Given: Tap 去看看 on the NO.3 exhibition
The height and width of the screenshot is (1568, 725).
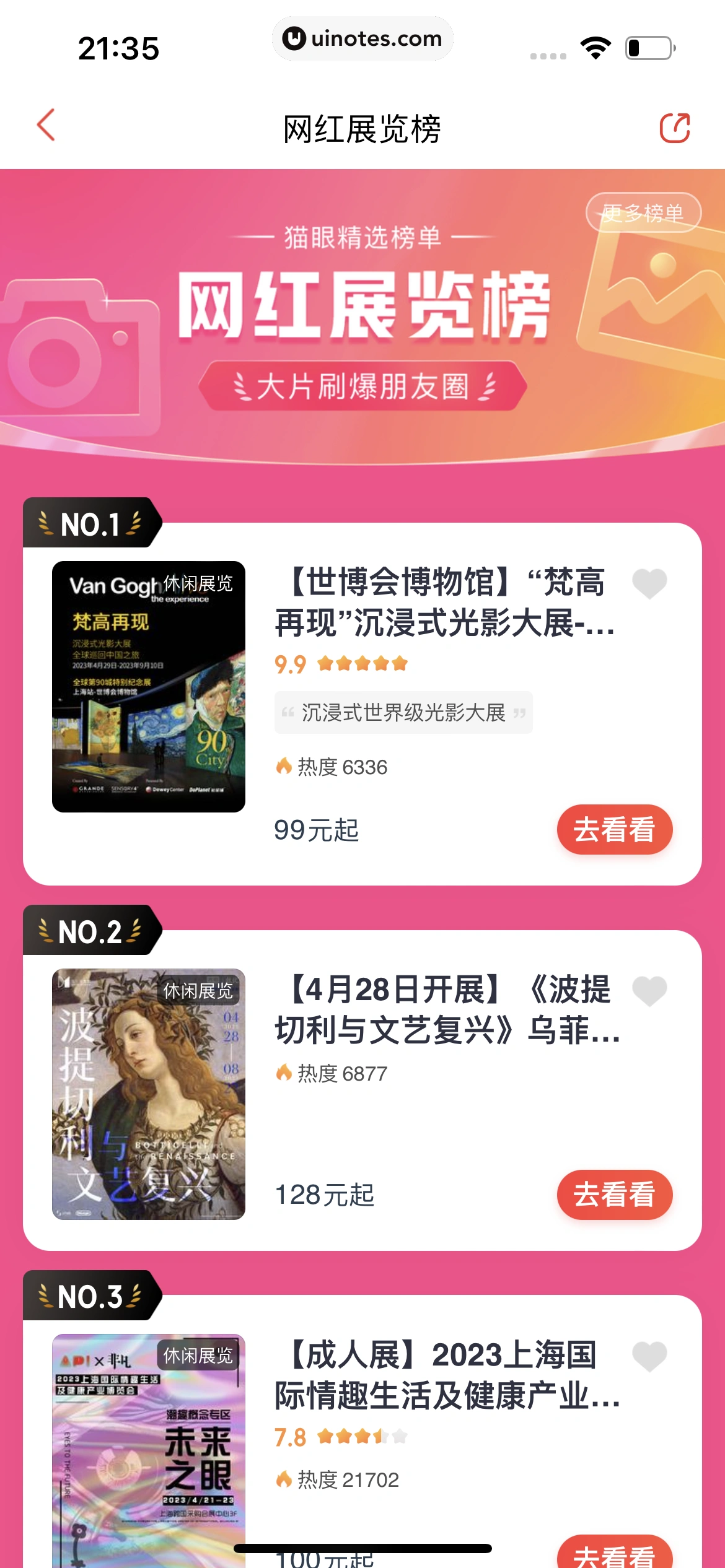Looking at the screenshot, I should click(x=614, y=1554).
